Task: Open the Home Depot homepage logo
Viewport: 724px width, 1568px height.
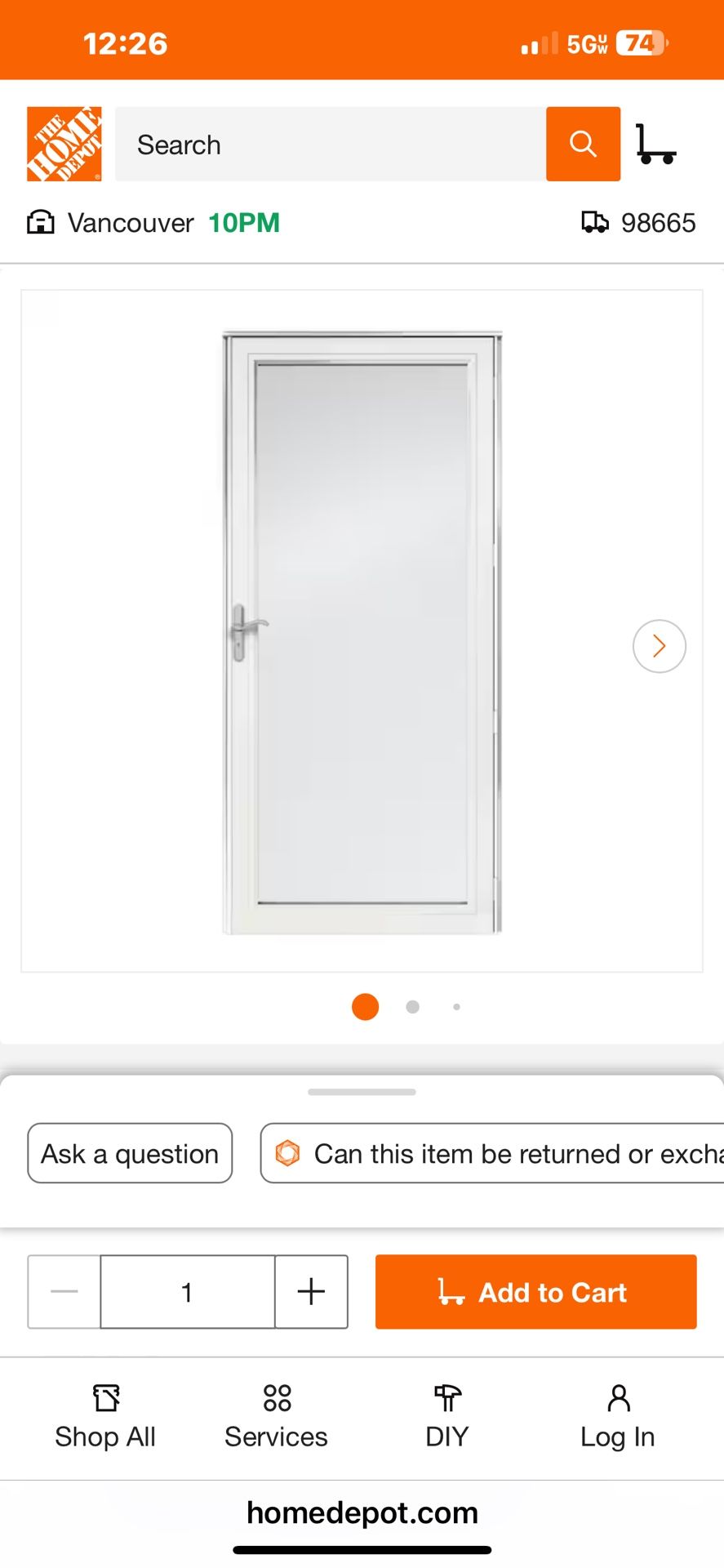Action: (64, 144)
